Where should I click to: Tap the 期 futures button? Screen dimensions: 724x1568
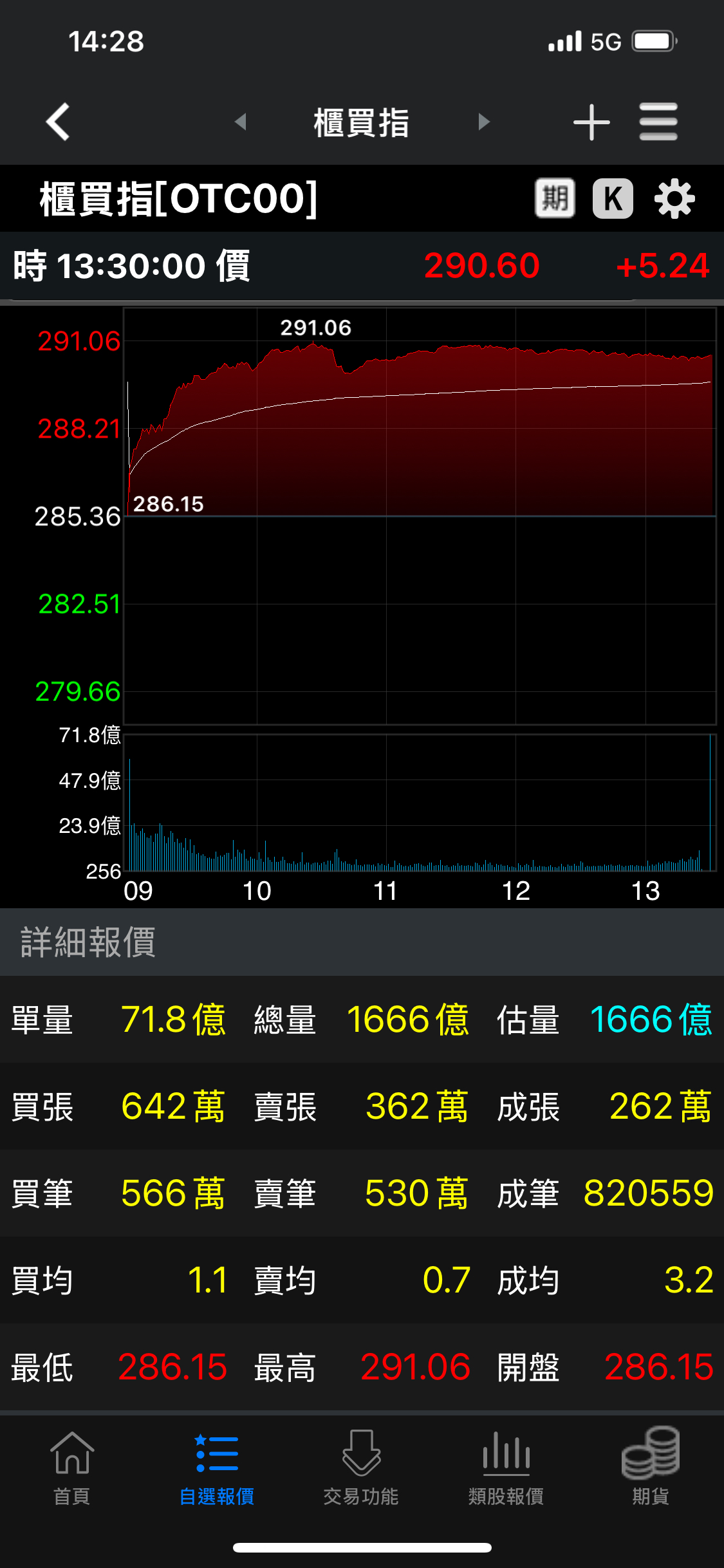[555, 198]
